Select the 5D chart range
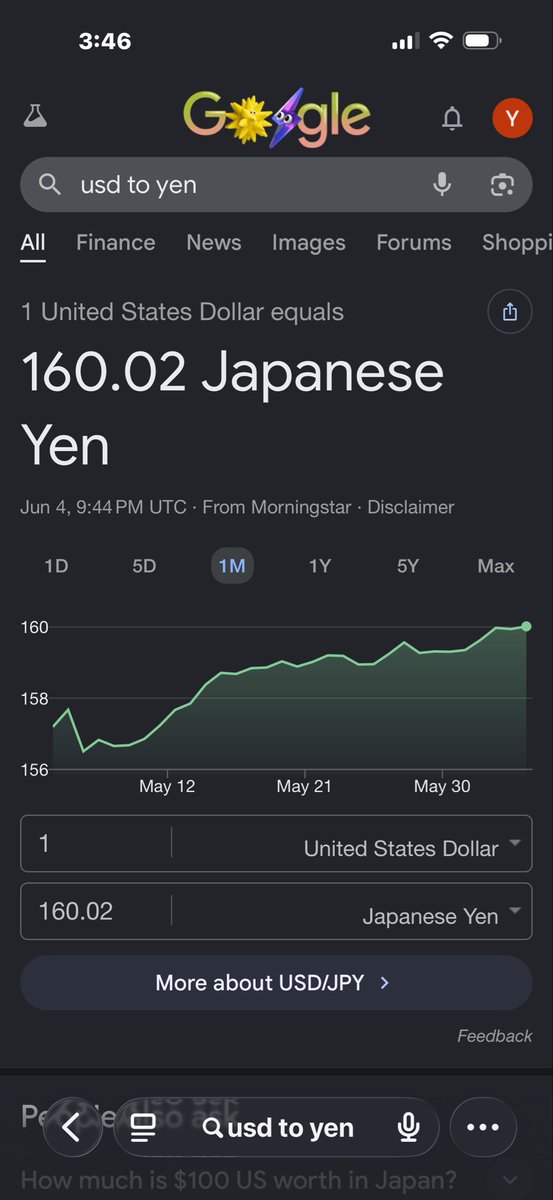 [144, 566]
